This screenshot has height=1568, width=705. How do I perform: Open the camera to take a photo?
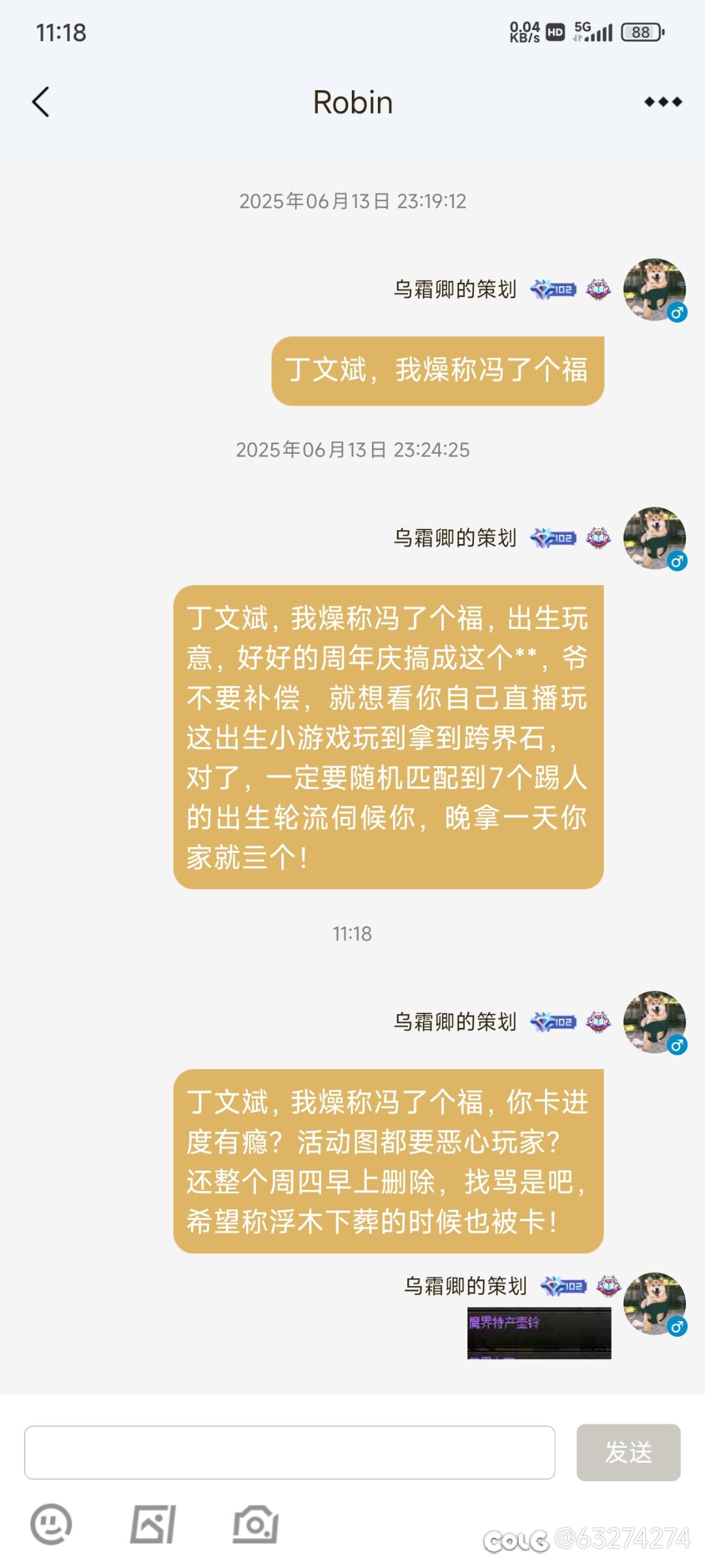255,1524
